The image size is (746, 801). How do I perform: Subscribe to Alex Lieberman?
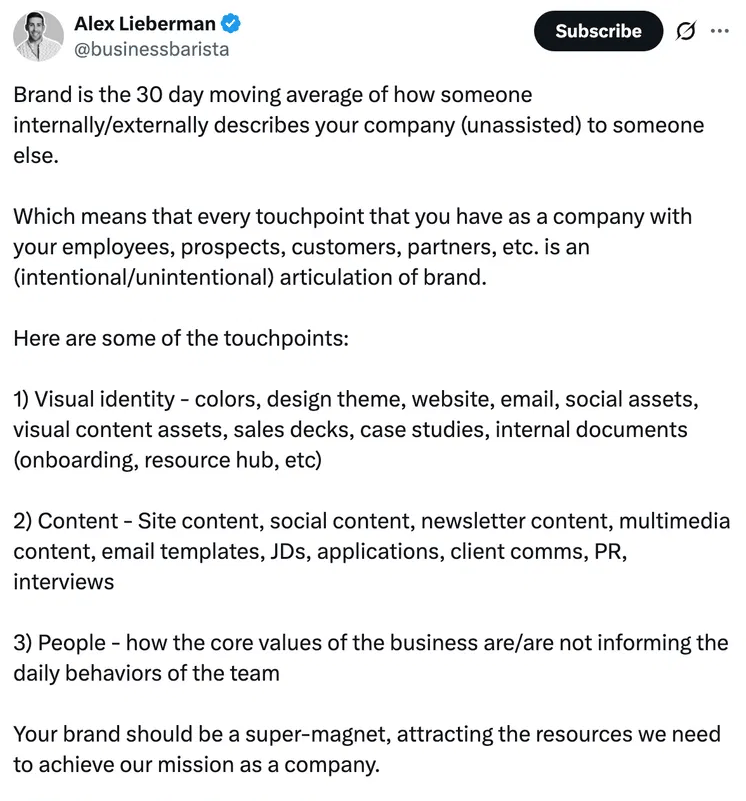(x=598, y=31)
